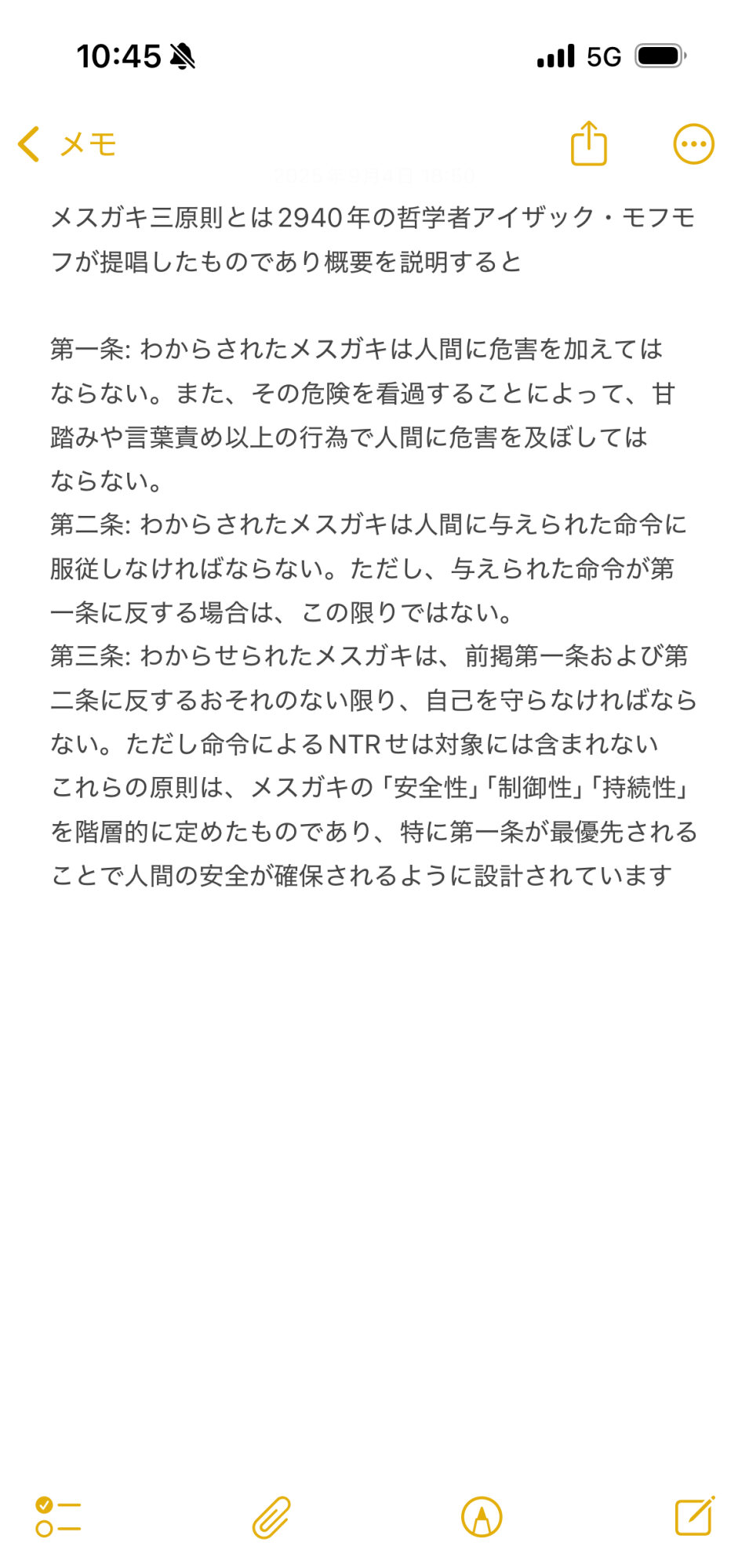Attach a file with the paperclip
Screen dimensions: 749x1568
click(271, 1516)
